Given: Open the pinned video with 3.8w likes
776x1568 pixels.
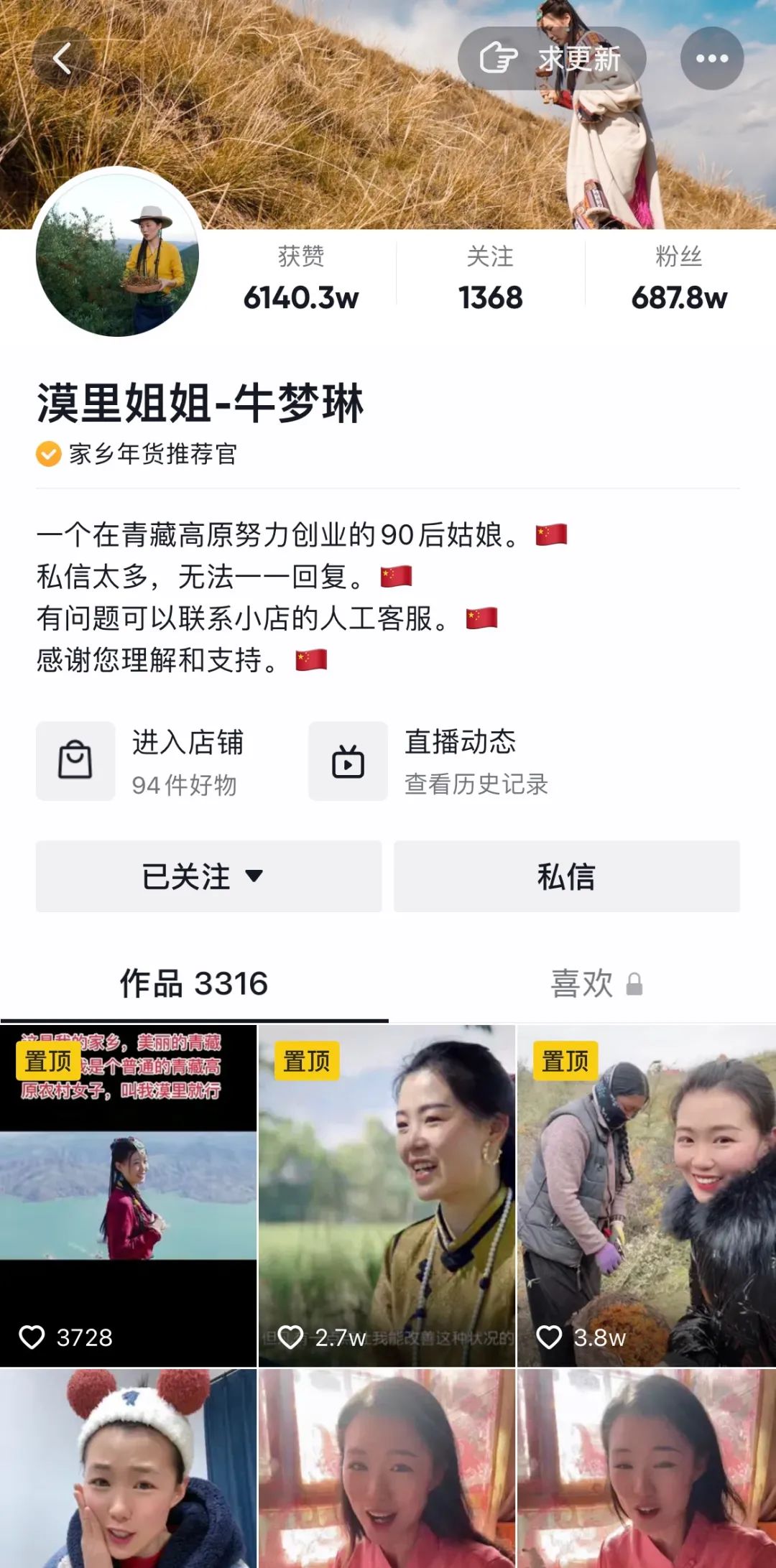Looking at the screenshot, I should 646,1196.
